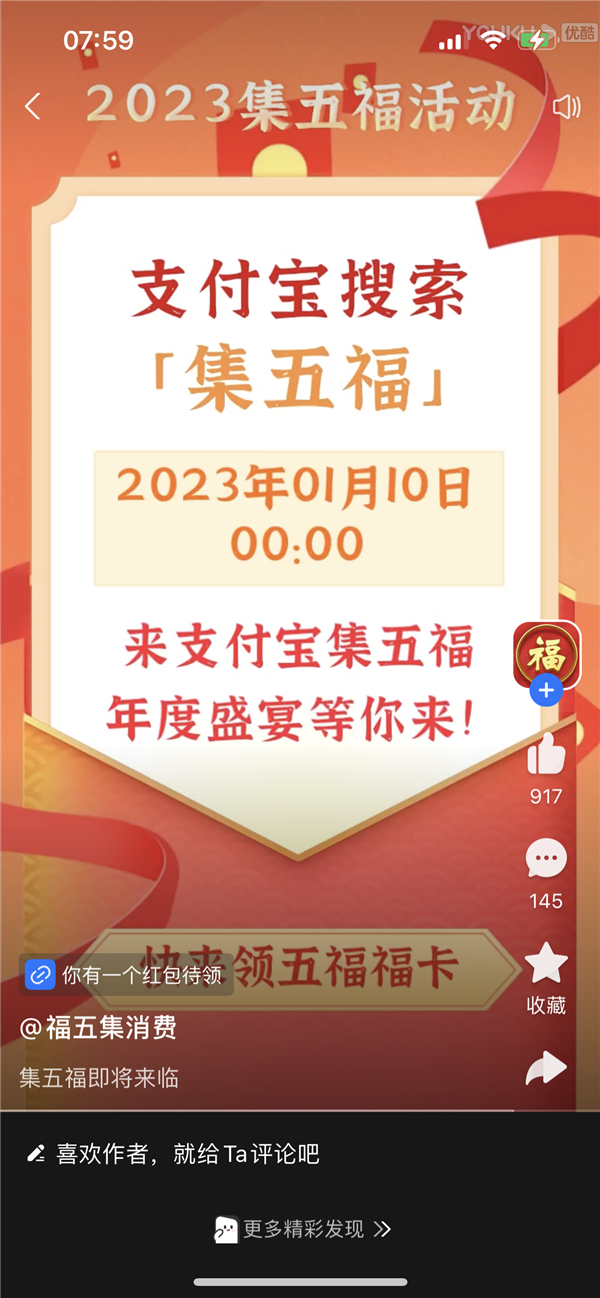
Task: Like this video with thumbs-up
Action: coord(546,755)
